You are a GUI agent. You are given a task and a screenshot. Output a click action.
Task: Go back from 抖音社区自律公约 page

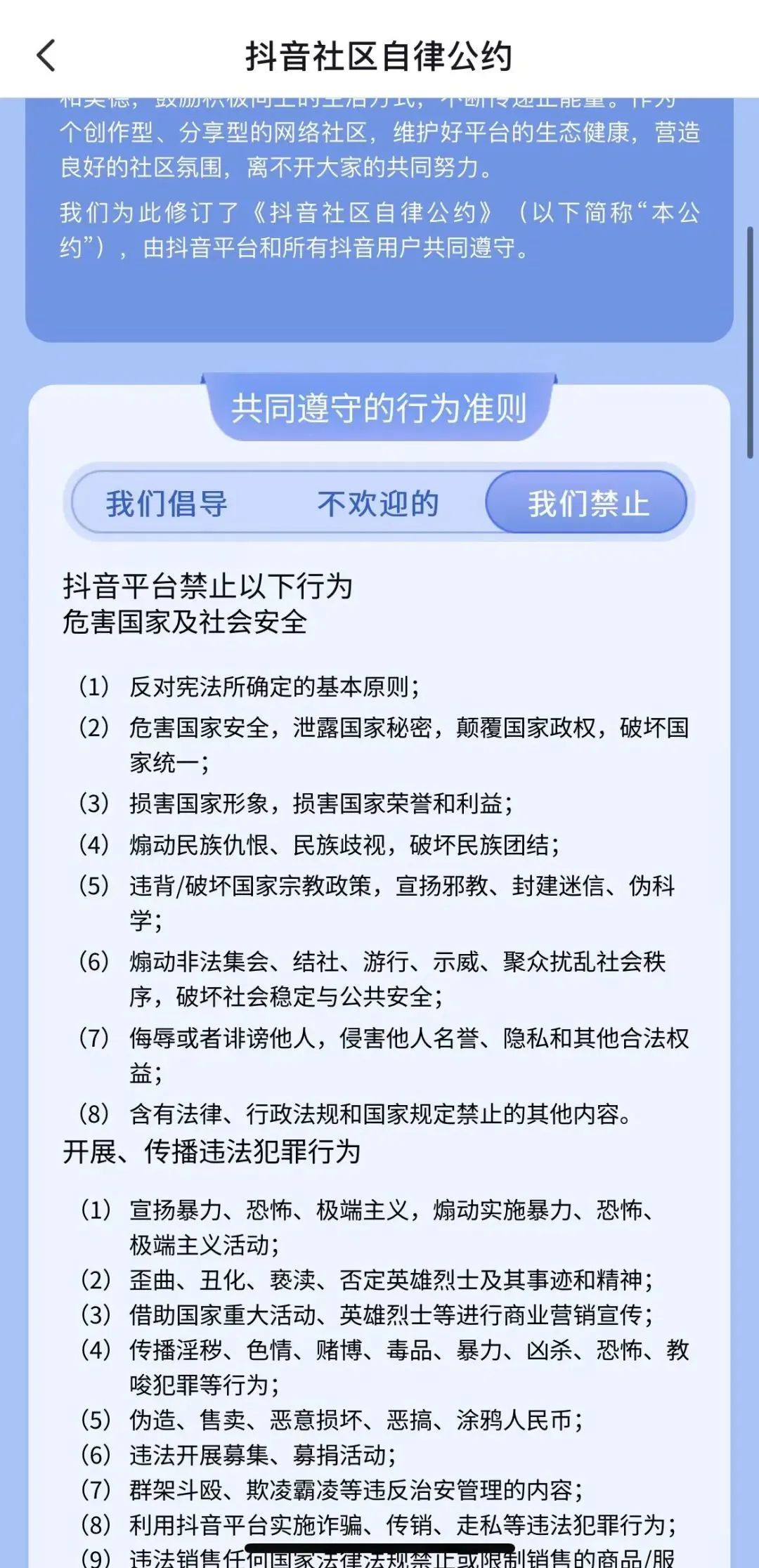point(46,55)
